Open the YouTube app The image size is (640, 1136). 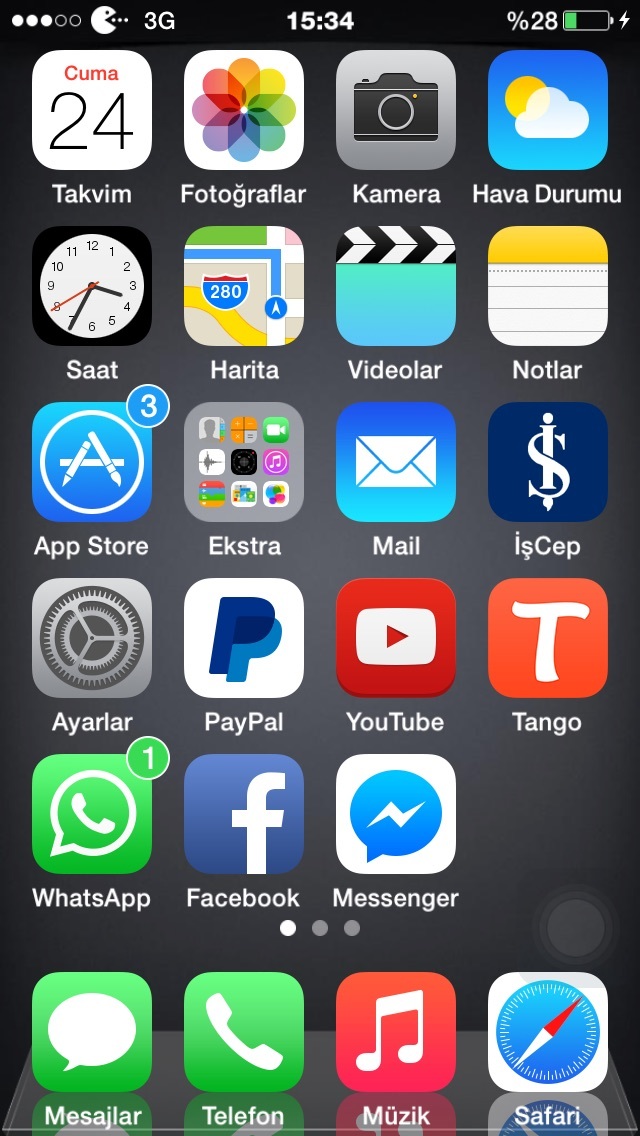[x=396, y=638]
